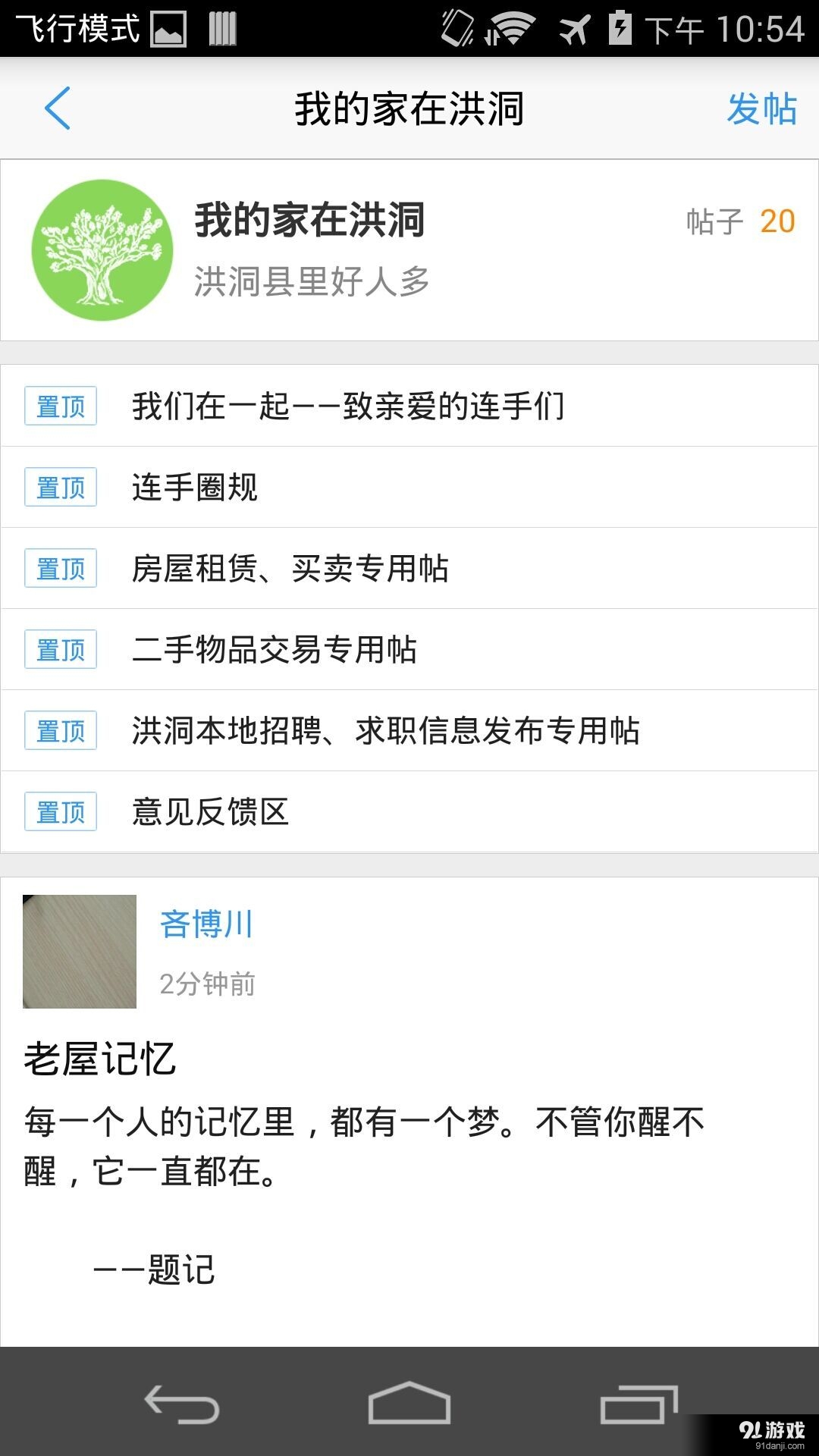This screenshot has height=1456, width=819.
Task: Tap the 置顶 badge beside 连手圈规
Action: 61,487
